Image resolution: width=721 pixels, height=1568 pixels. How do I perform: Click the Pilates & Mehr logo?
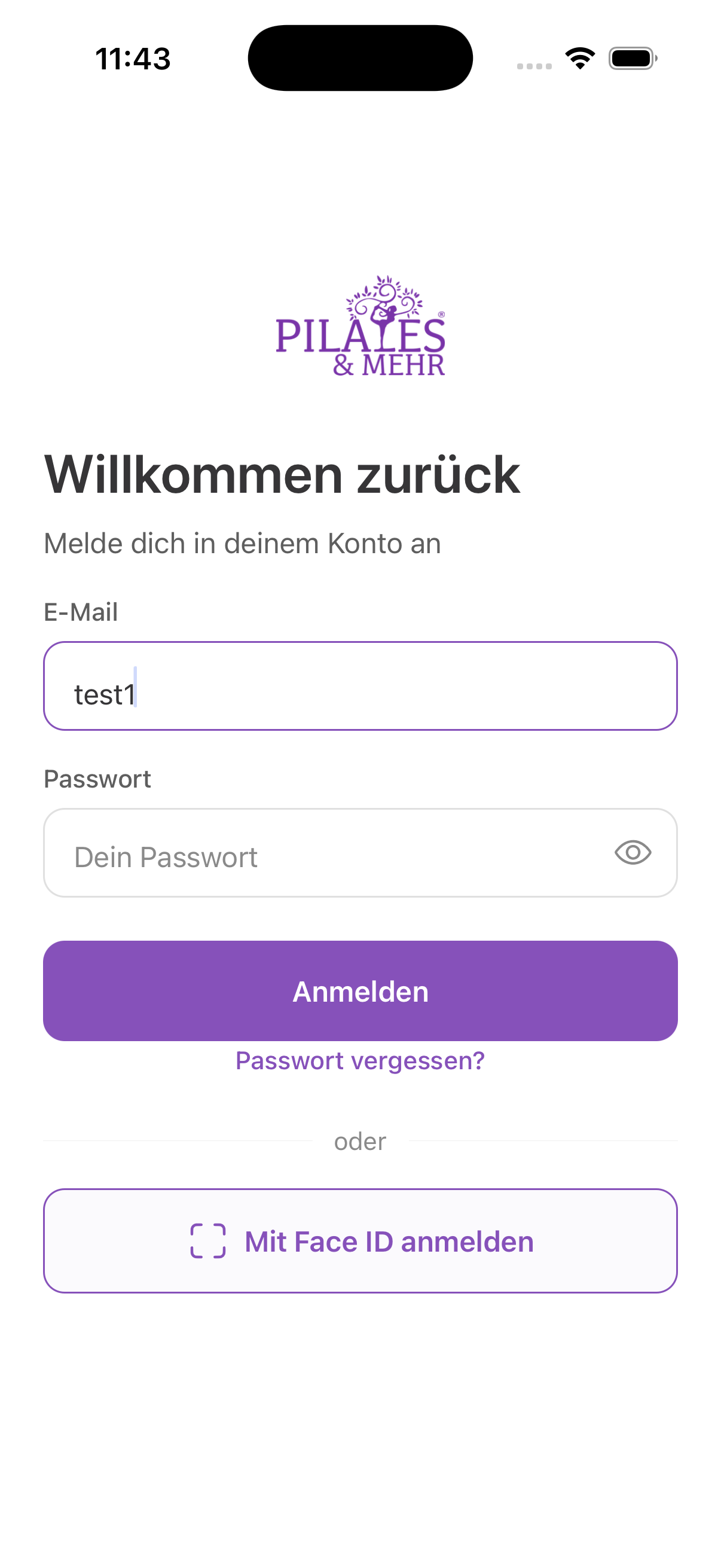(x=360, y=326)
